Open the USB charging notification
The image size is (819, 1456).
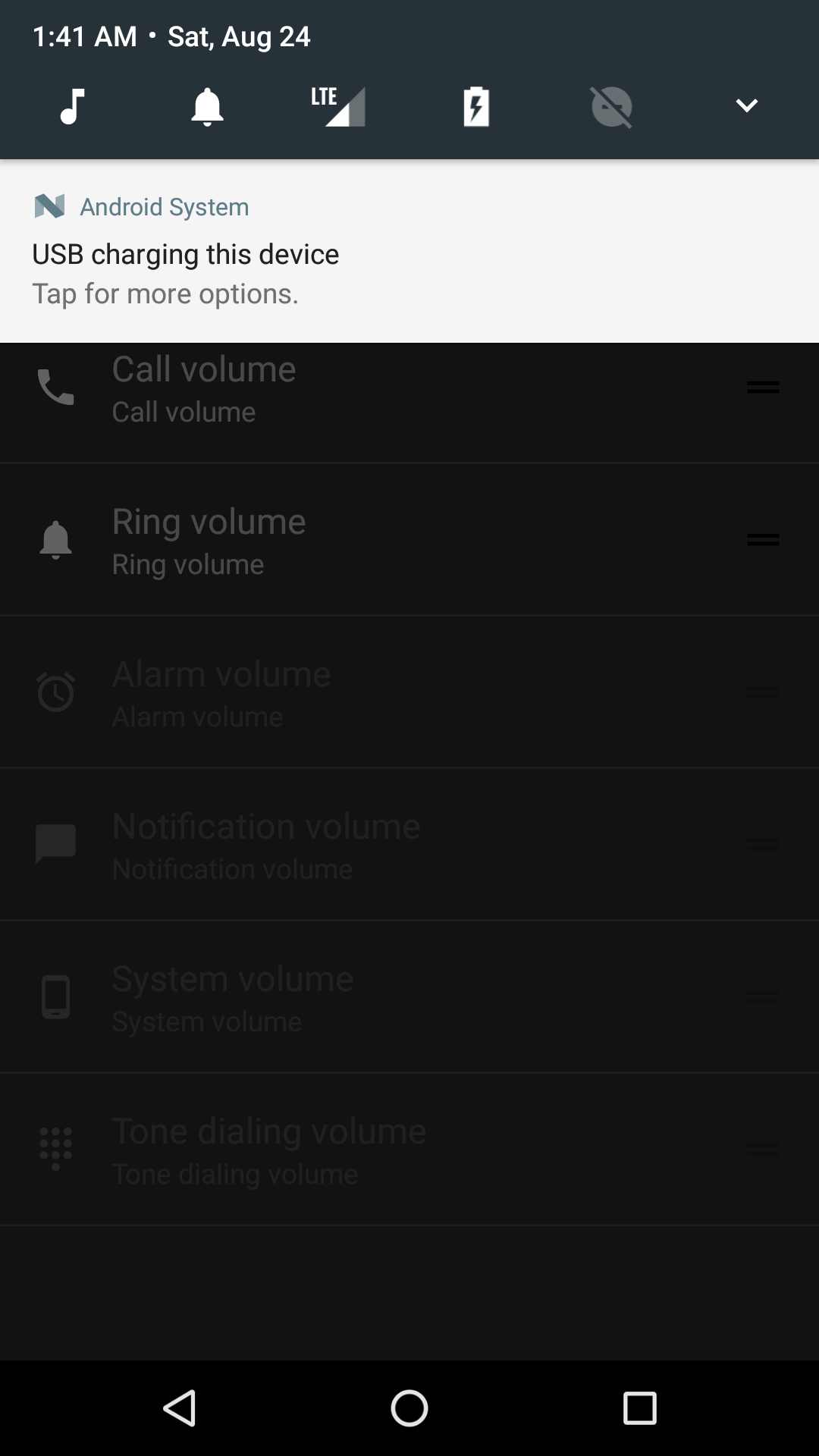[409, 251]
